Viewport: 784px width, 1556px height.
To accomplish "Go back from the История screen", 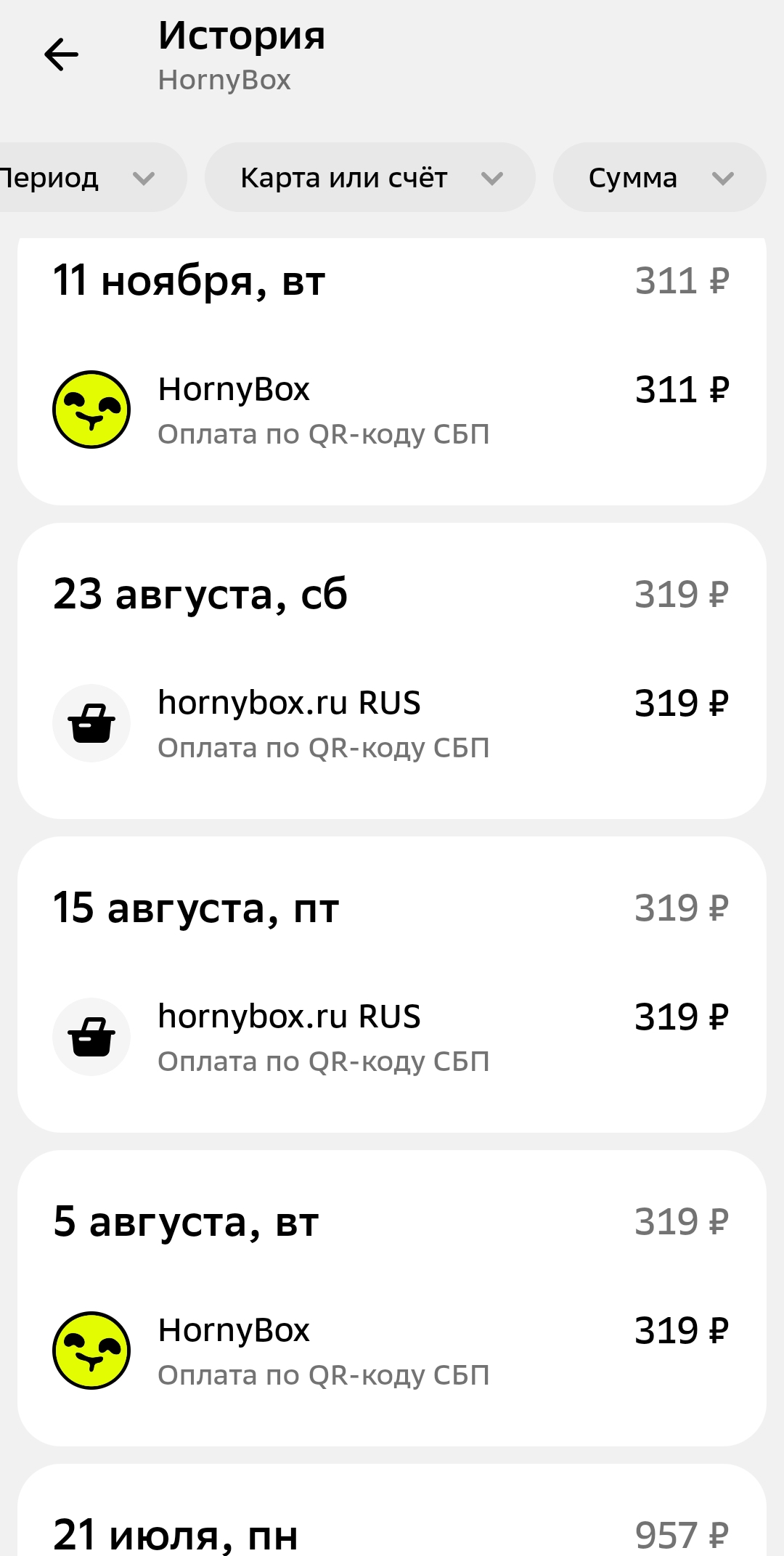I will coord(62,55).
